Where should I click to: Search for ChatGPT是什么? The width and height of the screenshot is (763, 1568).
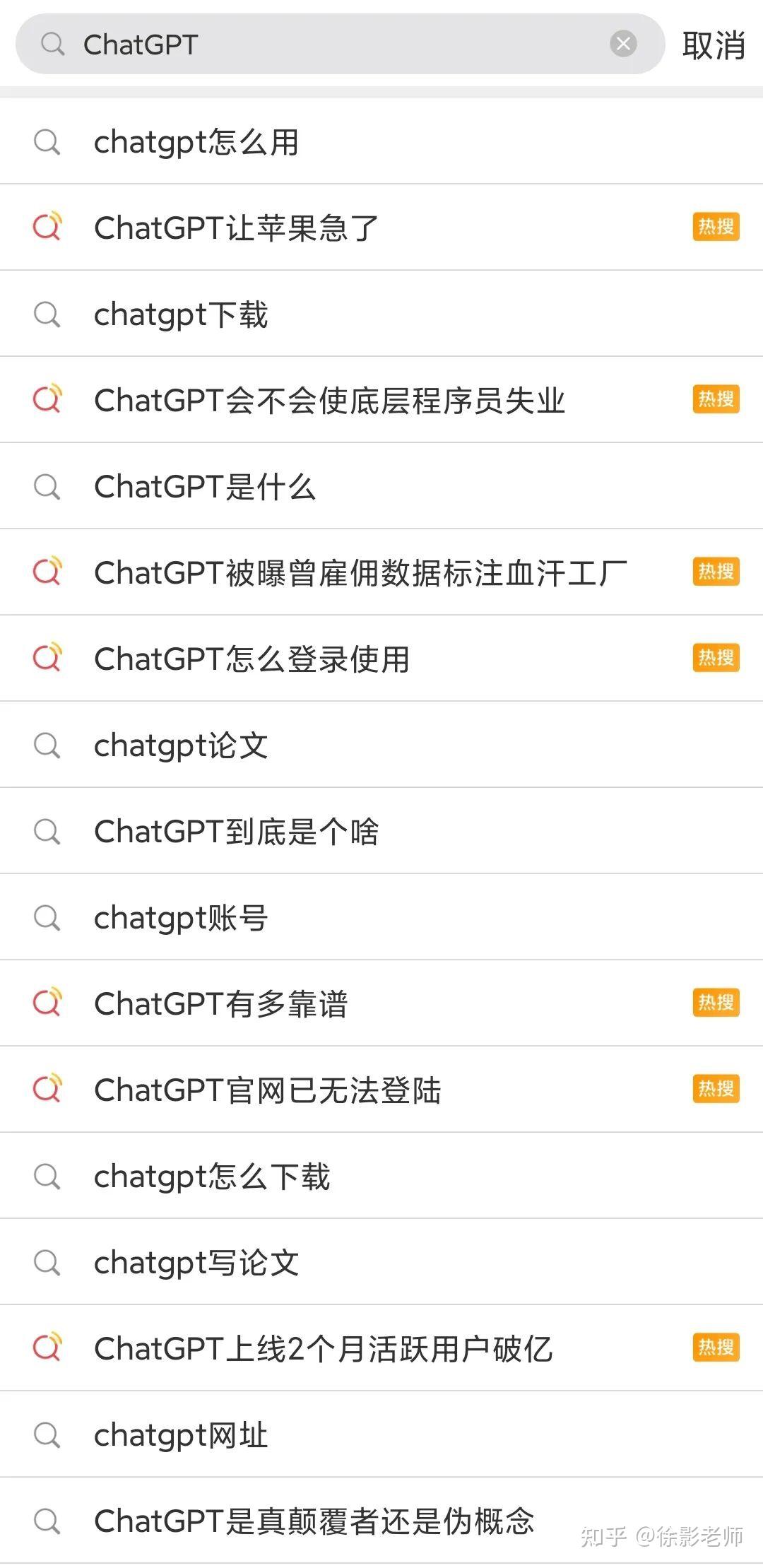tap(205, 487)
